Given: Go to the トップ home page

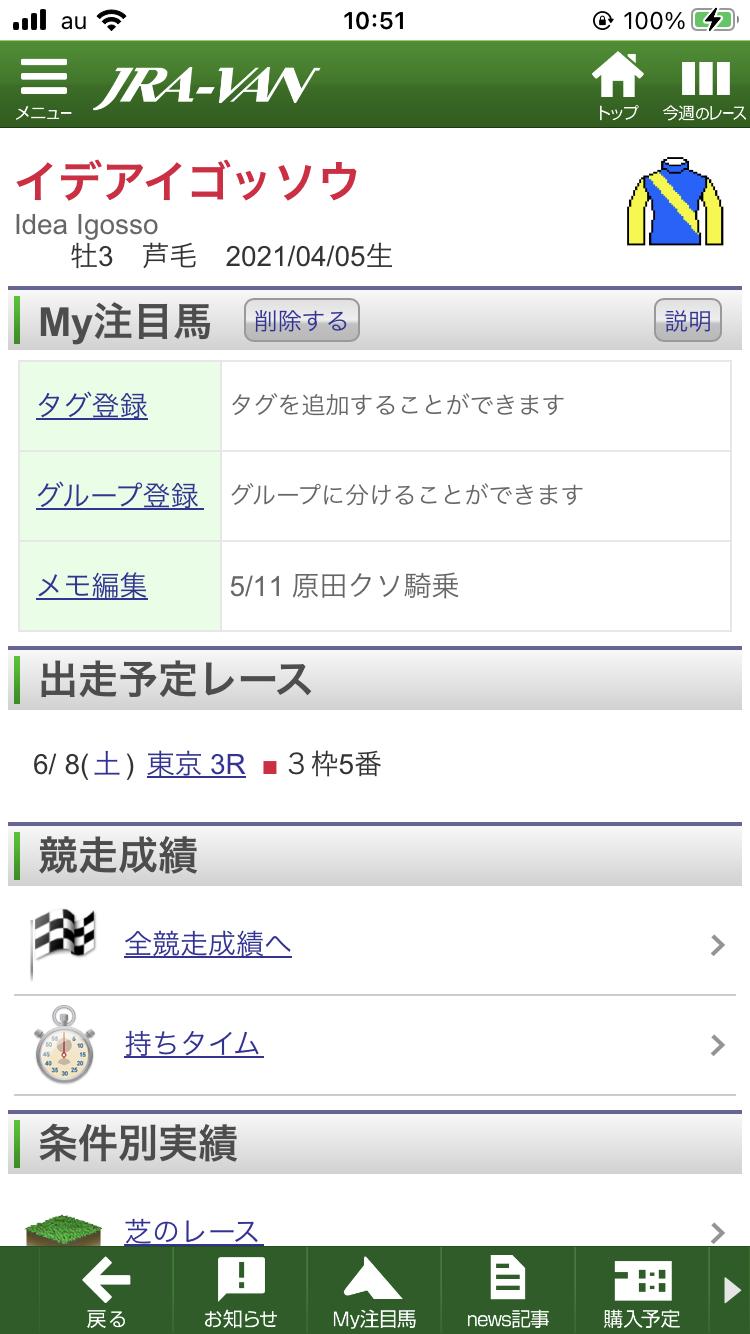Looking at the screenshot, I should pos(617,87).
